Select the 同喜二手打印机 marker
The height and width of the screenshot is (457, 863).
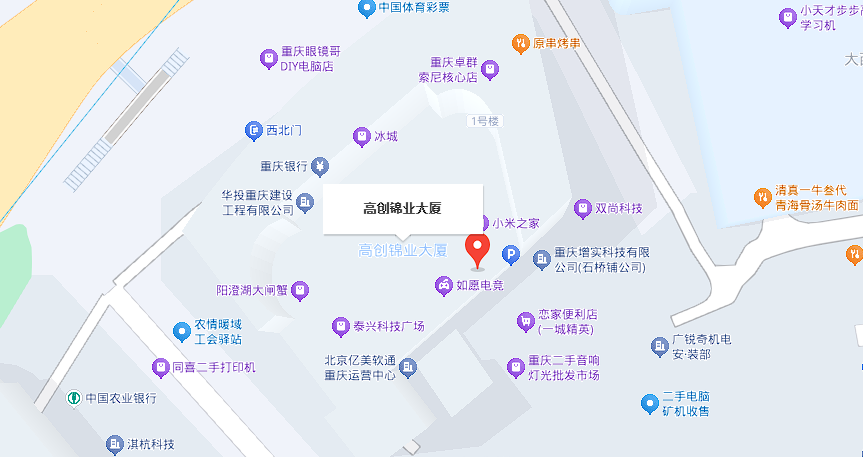[160, 367]
